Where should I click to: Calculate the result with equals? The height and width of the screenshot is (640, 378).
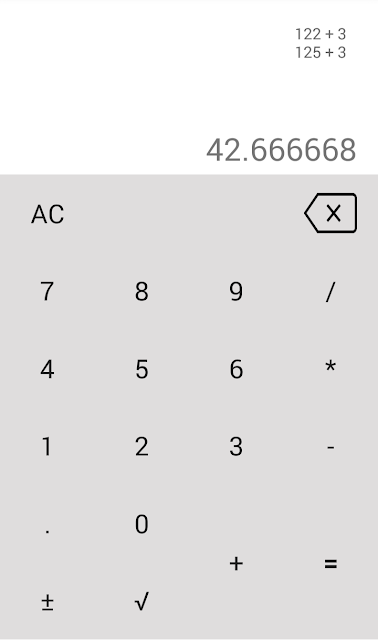331,563
